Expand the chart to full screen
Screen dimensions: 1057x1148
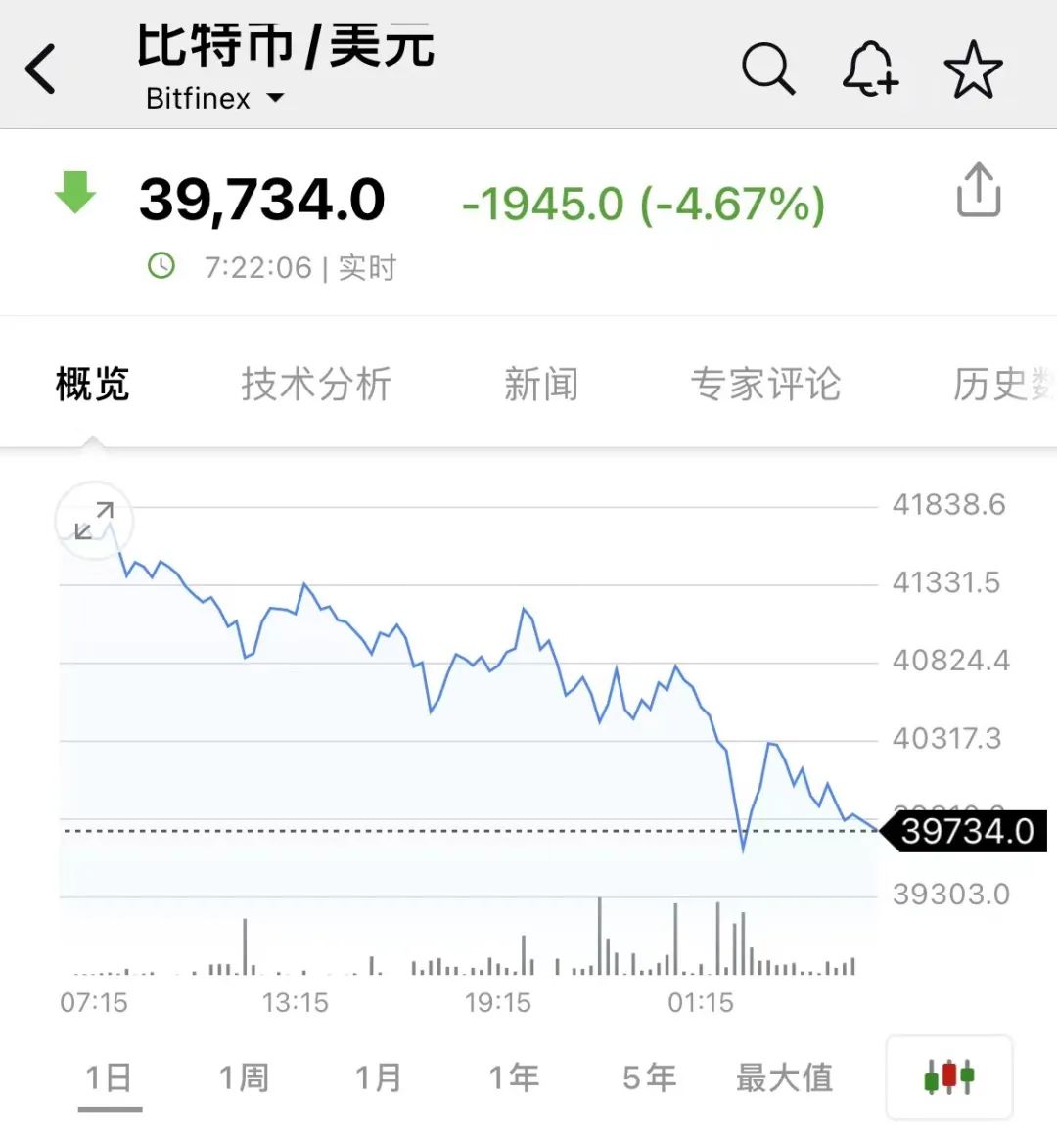pyautogui.click(x=94, y=521)
